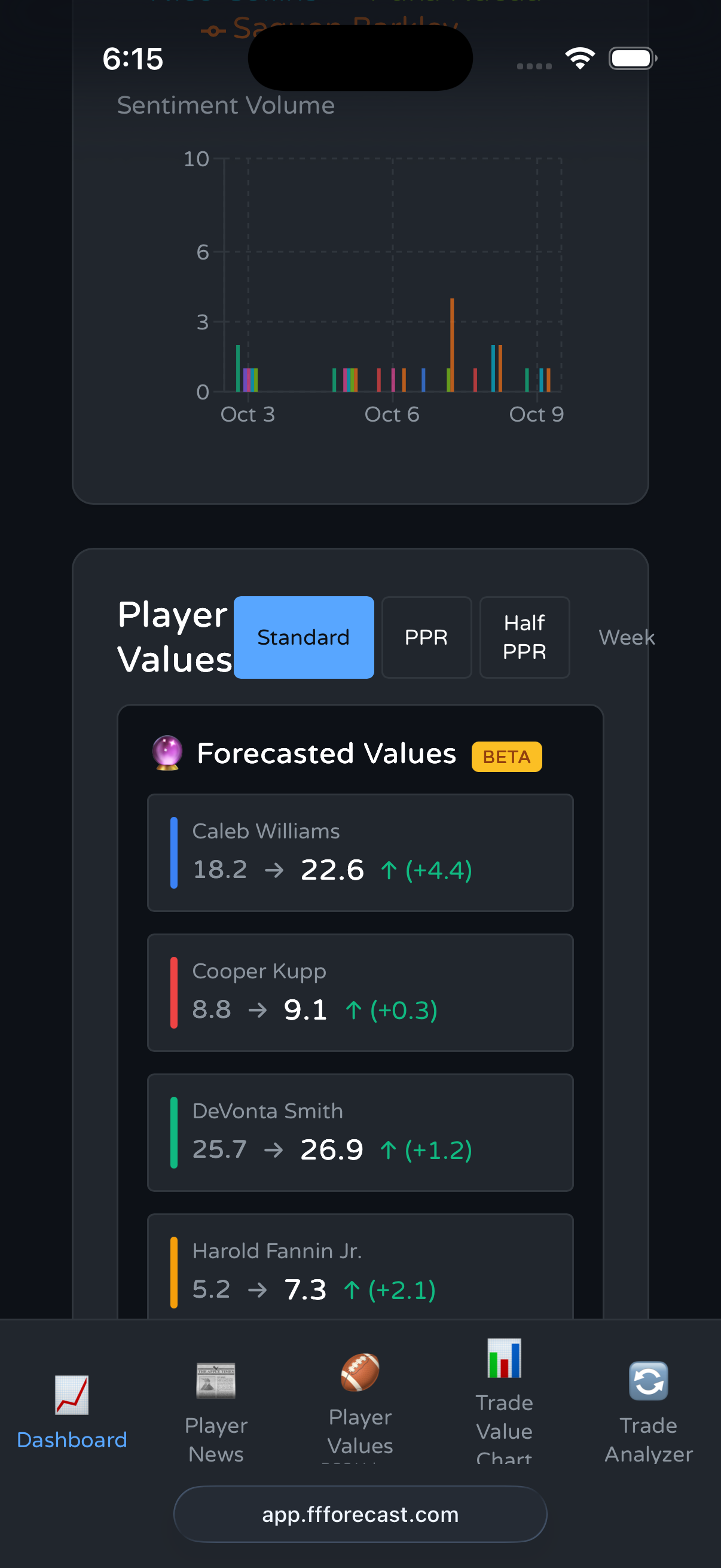Viewport: 721px width, 1568px height.
Task: Open the Player Values tab
Action: (360, 1406)
